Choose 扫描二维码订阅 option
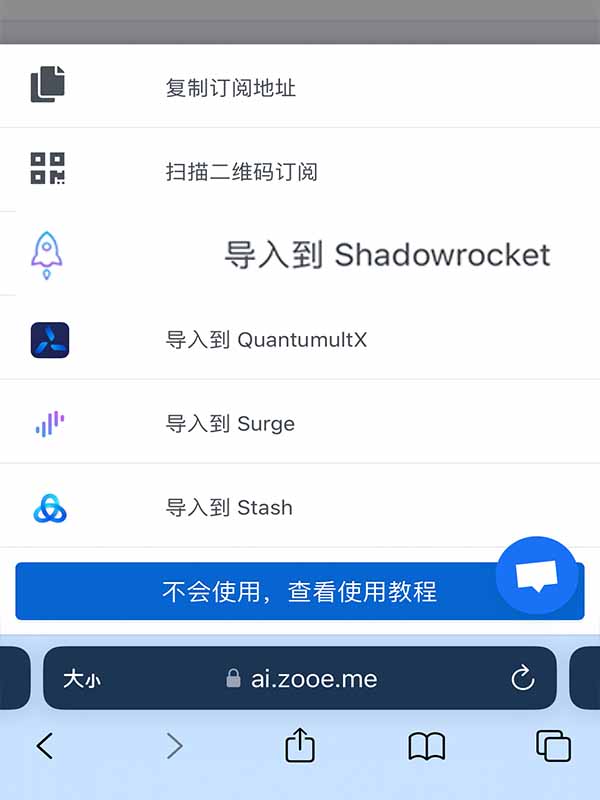The width and height of the screenshot is (600, 800). coord(241,171)
